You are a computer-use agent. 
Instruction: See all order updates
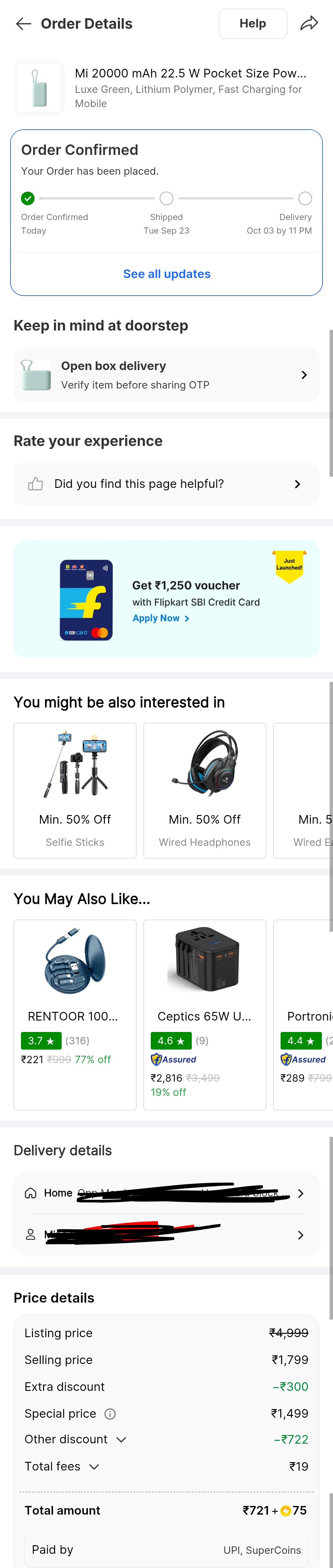click(x=166, y=274)
